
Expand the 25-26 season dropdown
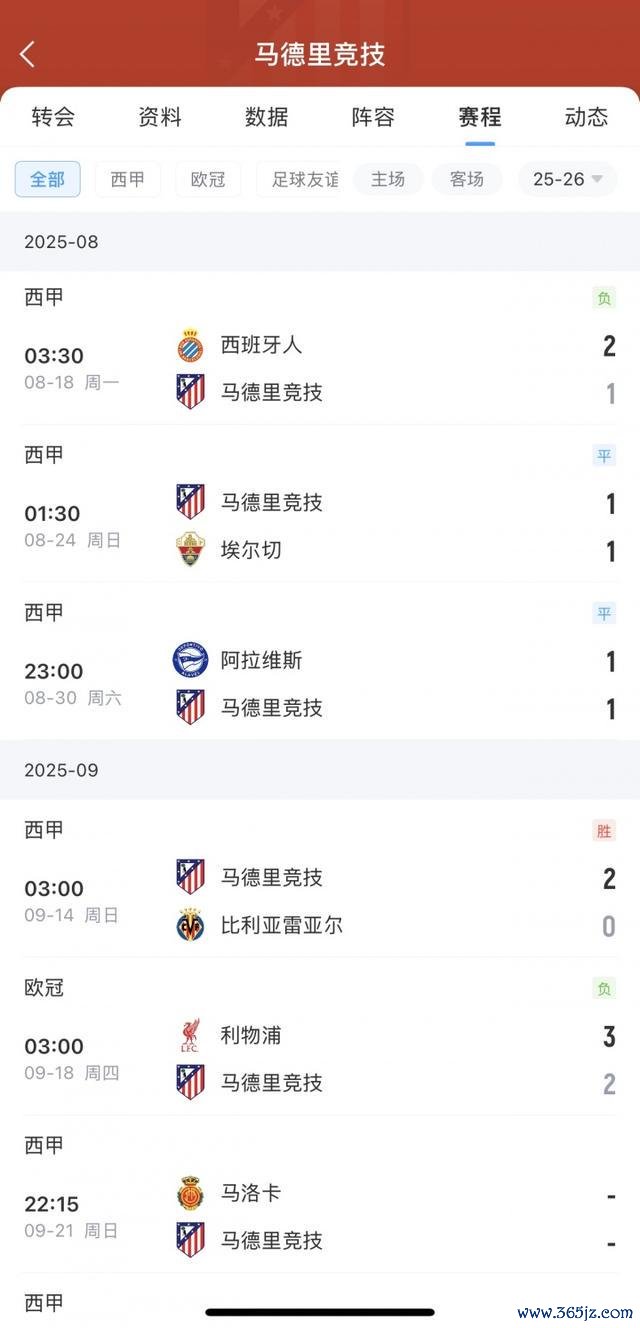(x=567, y=180)
